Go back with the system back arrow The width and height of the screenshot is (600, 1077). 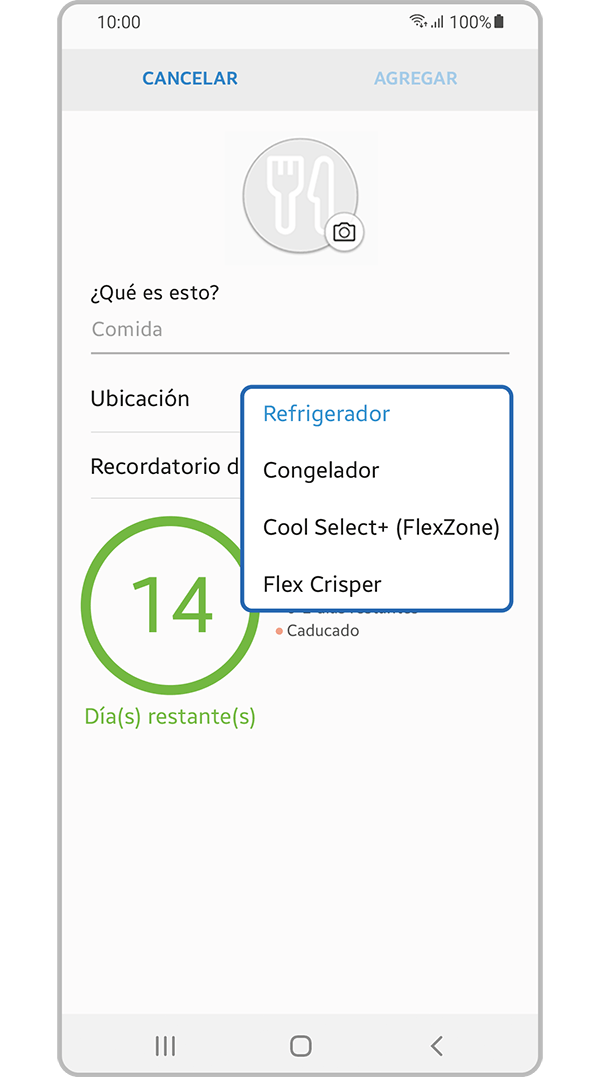coord(436,1045)
